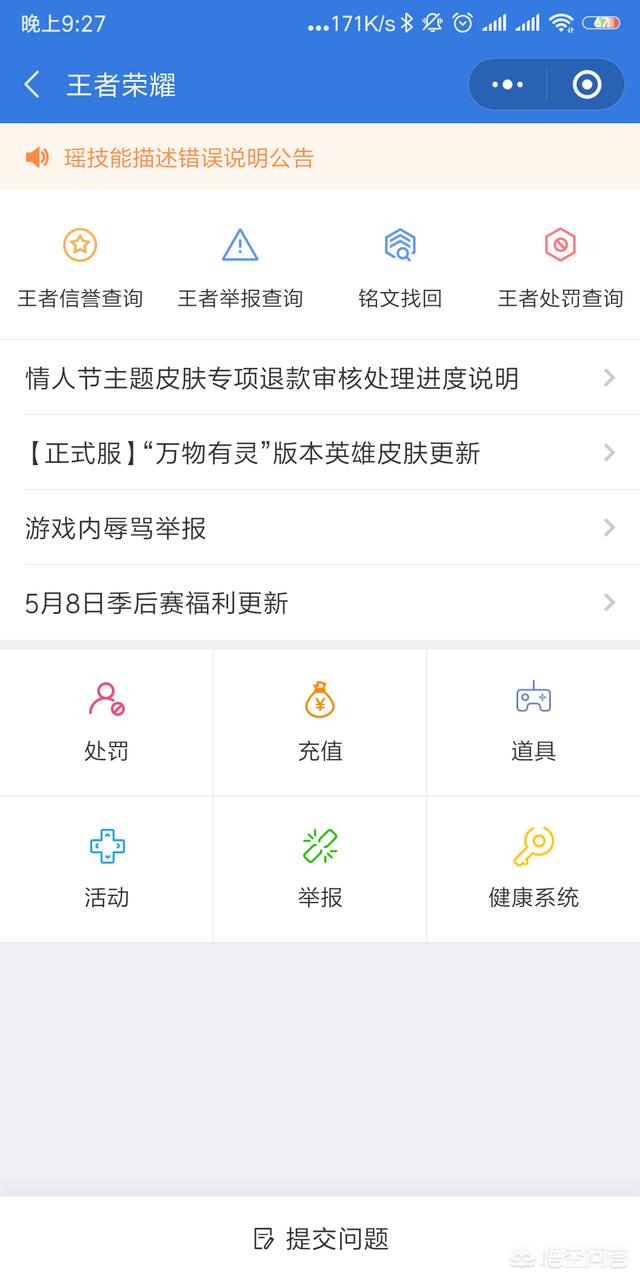
Task: Open 情人节主题皮肤专项退款审核处理进度说明
Action: [x=320, y=378]
